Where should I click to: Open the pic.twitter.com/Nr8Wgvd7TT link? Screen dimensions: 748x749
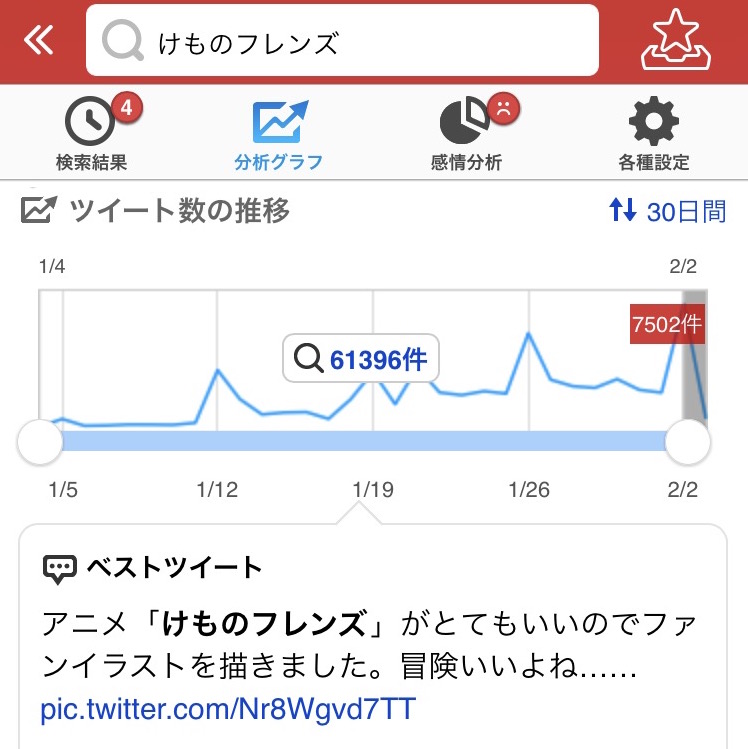(x=227, y=710)
